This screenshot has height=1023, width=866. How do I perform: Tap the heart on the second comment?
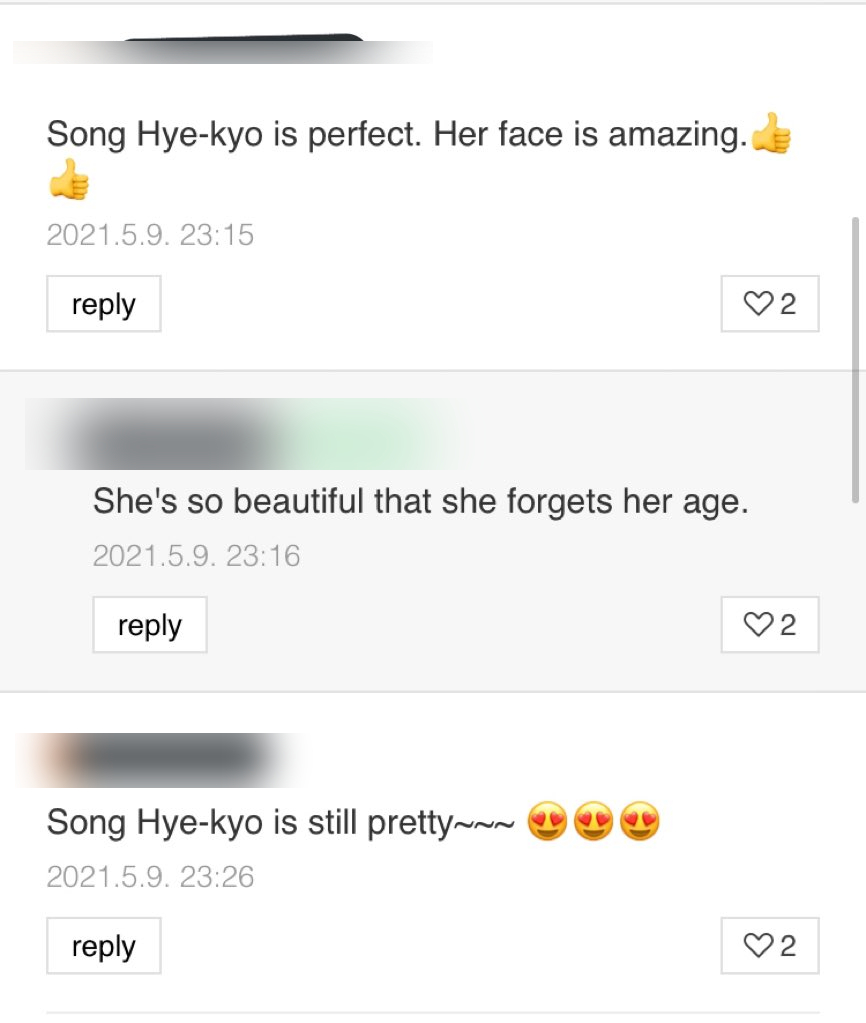tap(758, 624)
